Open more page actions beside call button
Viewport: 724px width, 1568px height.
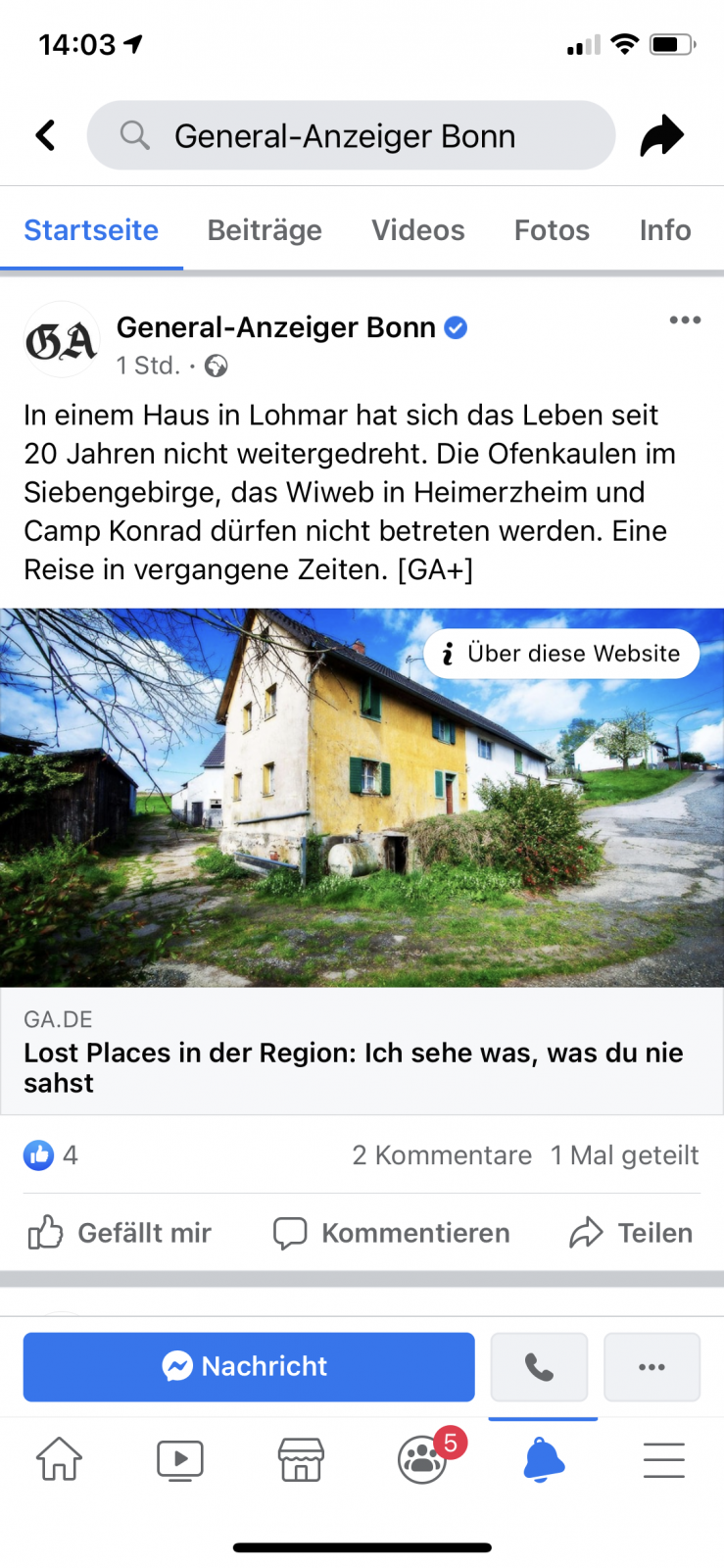[x=652, y=1366]
